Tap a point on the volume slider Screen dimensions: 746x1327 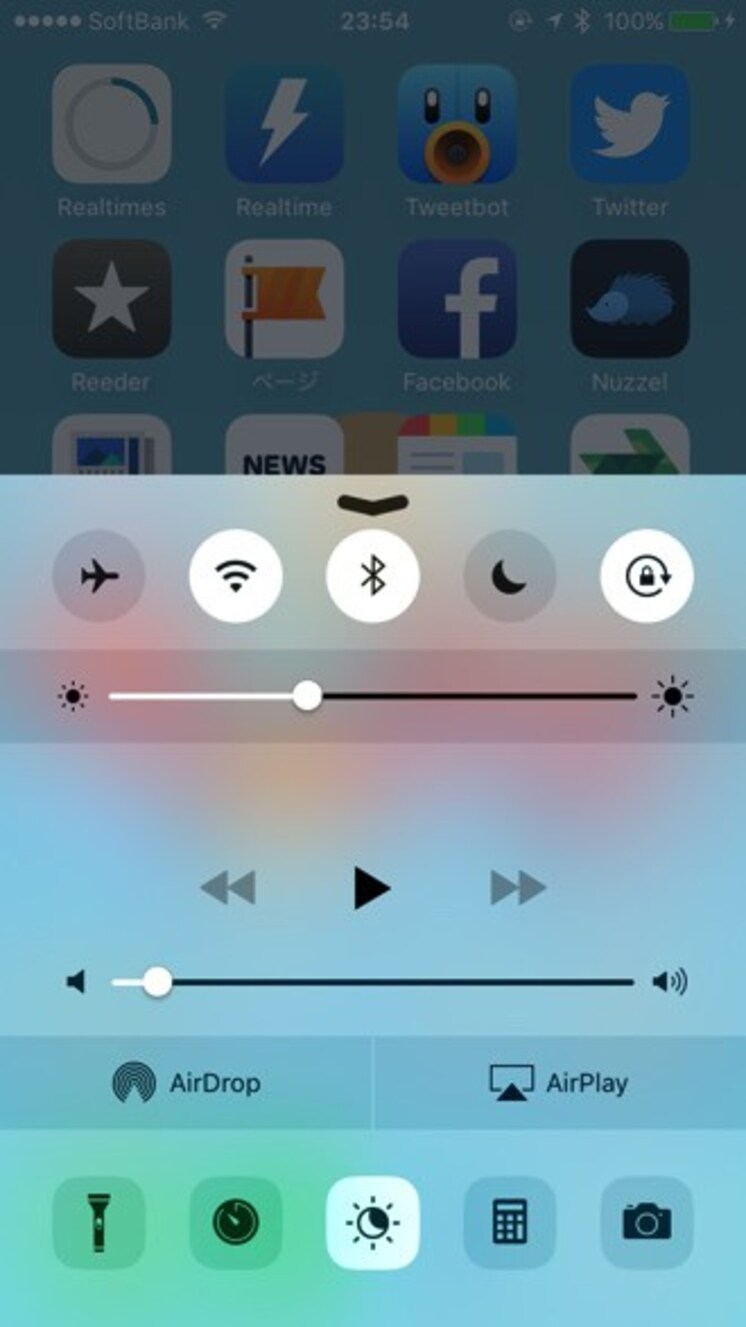(x=400, y=983)
